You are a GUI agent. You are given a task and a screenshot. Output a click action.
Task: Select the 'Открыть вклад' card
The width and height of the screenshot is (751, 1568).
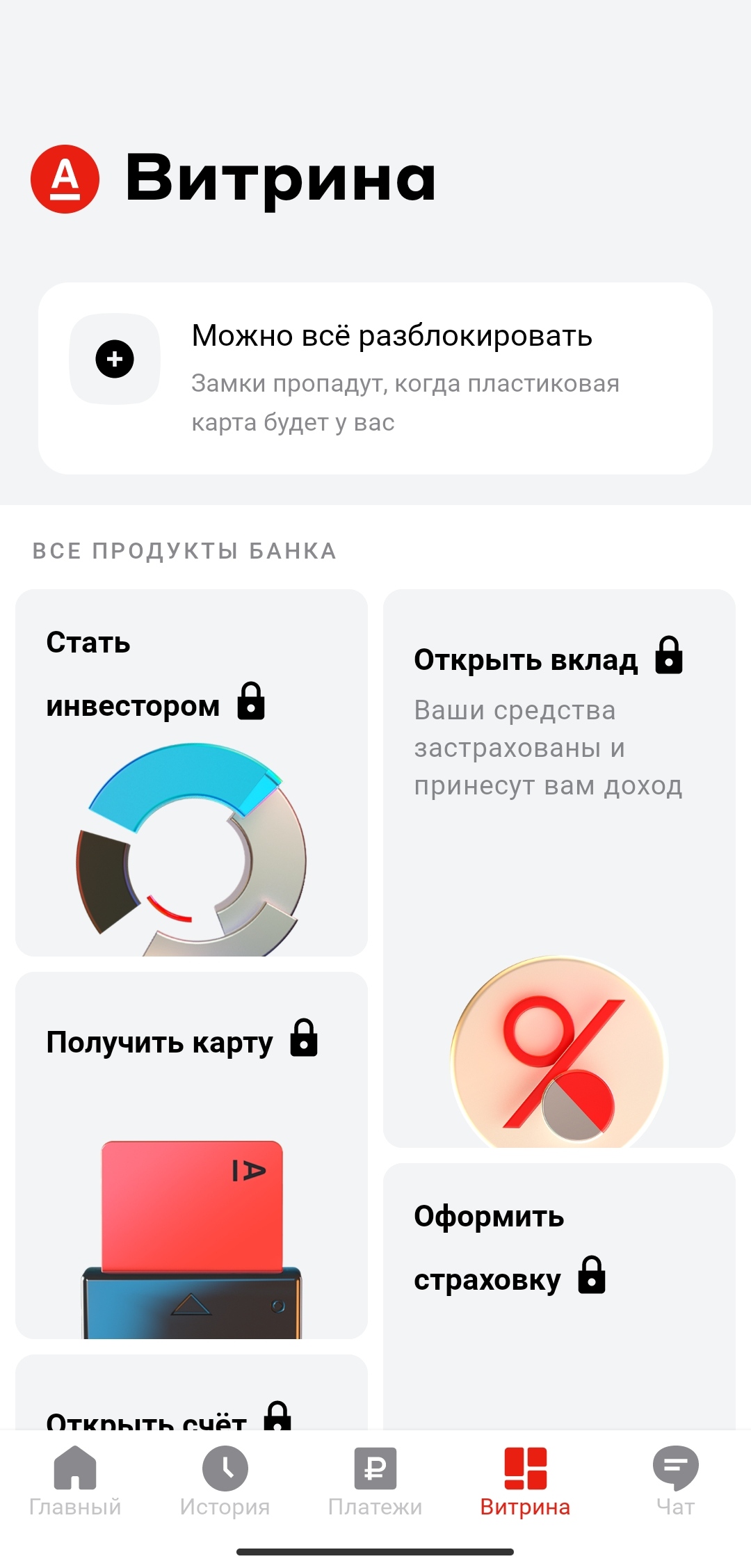click(559, 867)
